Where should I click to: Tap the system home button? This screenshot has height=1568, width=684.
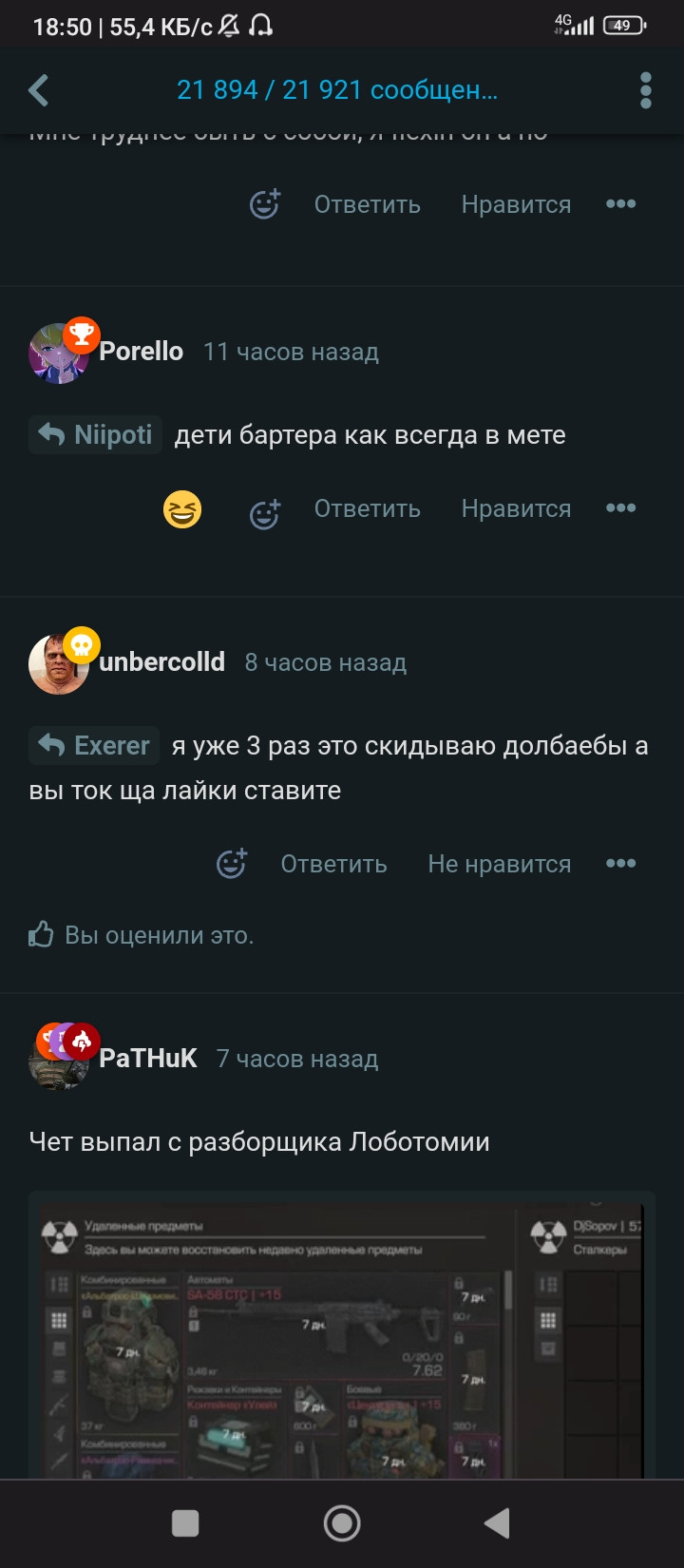pos(342,1523)
